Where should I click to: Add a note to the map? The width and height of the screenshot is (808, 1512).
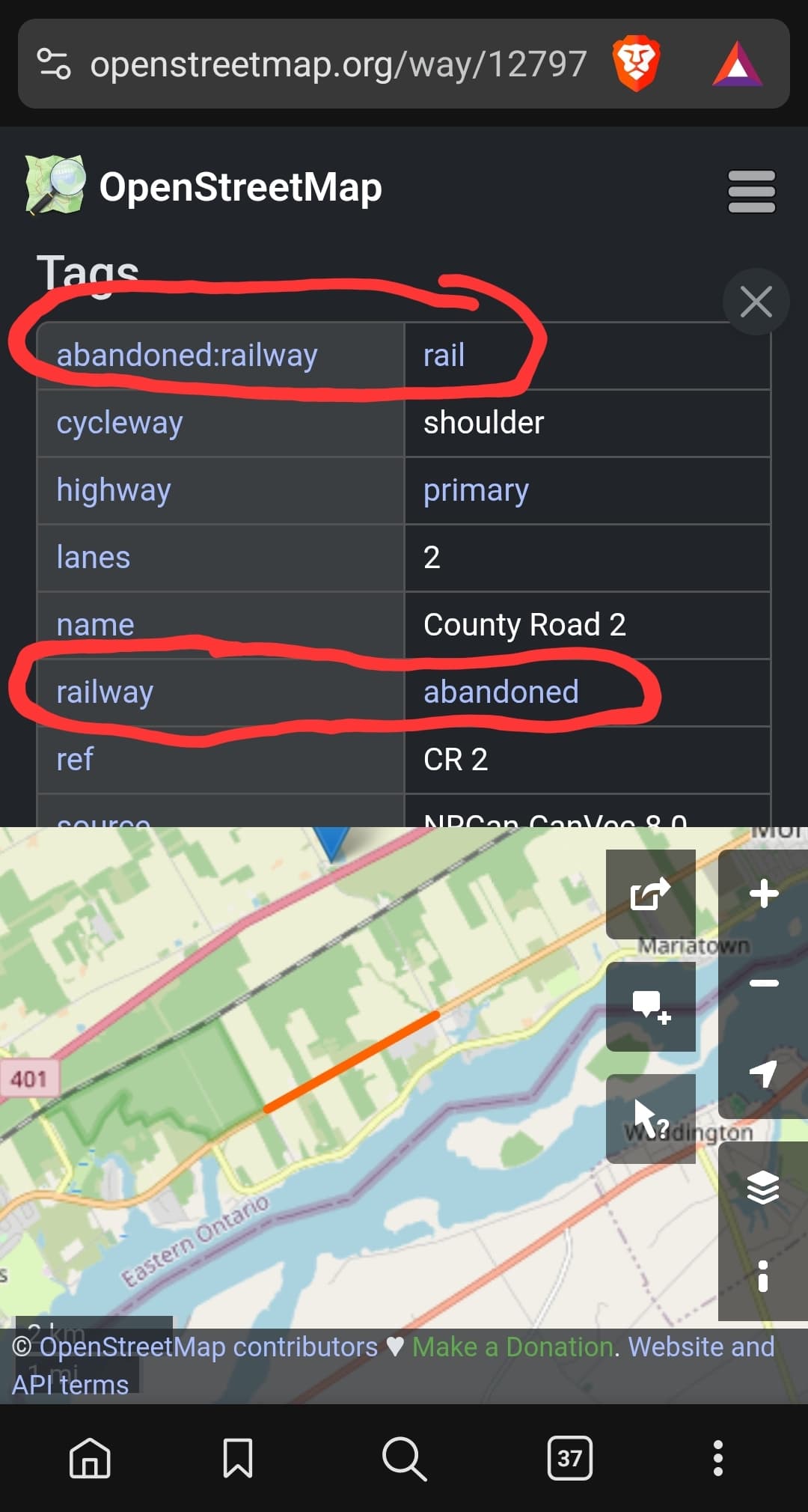tap(651, 1006)
